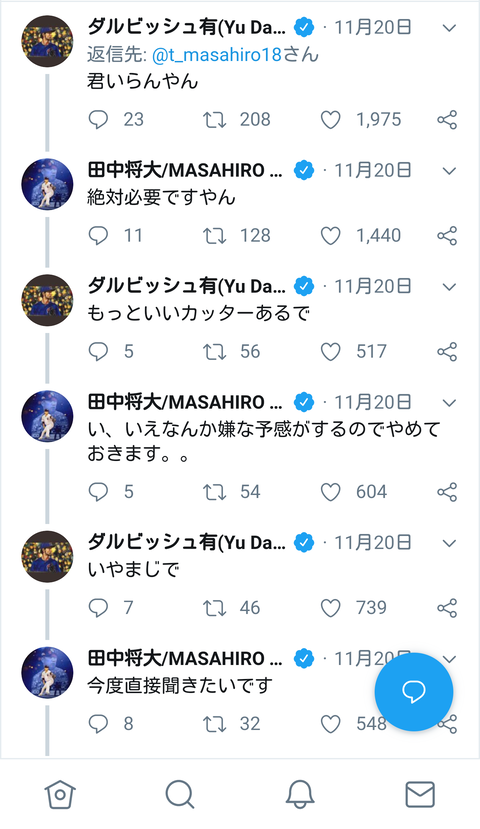Like the 今度直接聞きたいです tweet
Viewport: 480px width, 829px height.
(331, 724)
